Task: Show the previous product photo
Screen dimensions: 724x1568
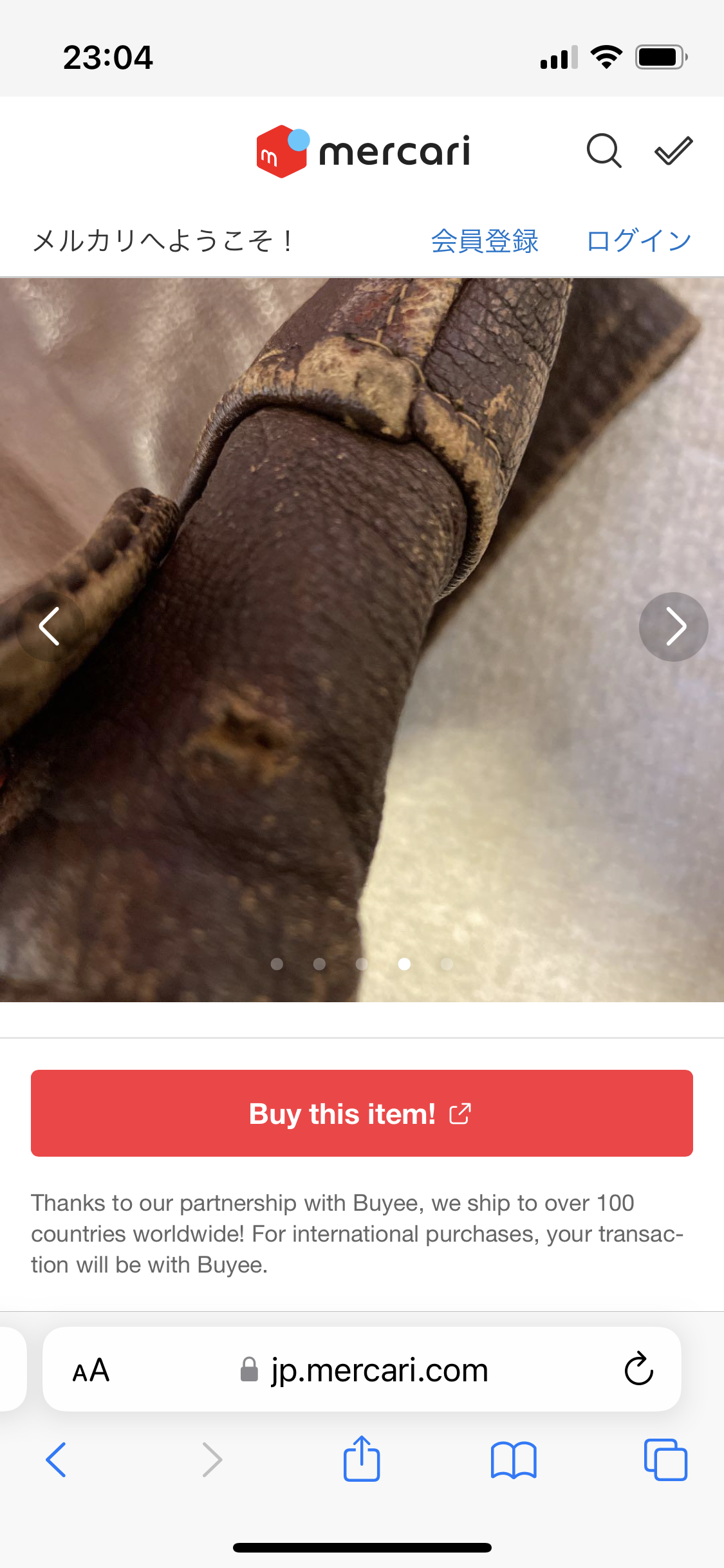Action: pyautogui.click(x=50, y=626)
